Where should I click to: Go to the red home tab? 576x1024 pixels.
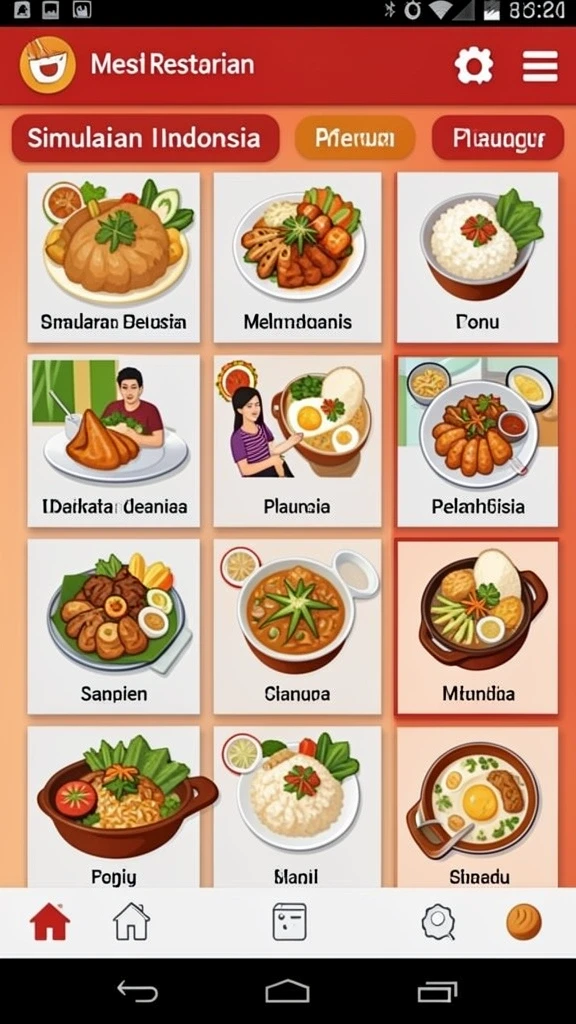click(50, 921)
